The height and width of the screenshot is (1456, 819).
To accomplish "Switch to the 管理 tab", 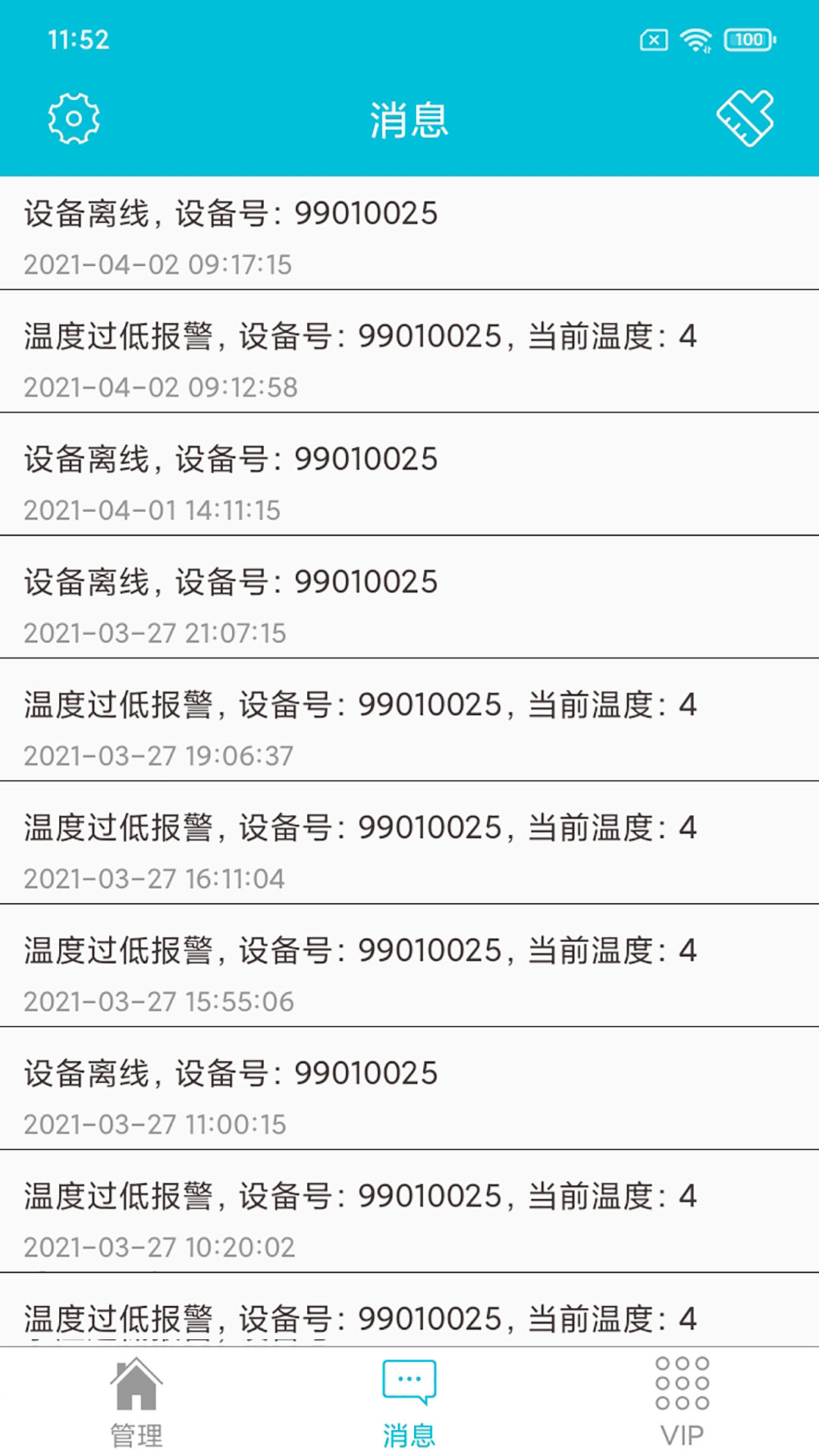I will pyautogui.click(x=136, y=1401).
